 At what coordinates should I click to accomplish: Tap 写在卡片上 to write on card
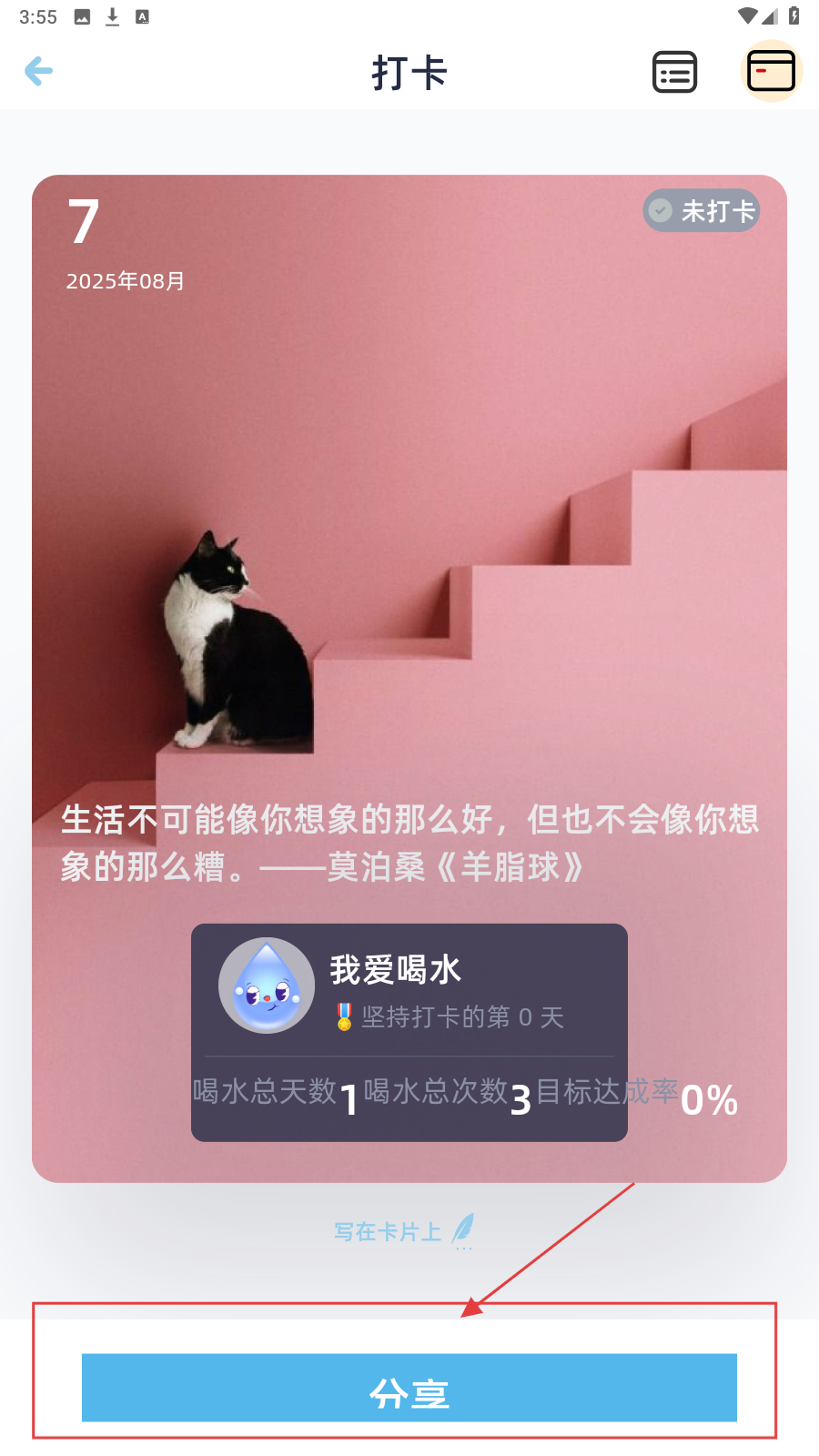click(403, 1231)
